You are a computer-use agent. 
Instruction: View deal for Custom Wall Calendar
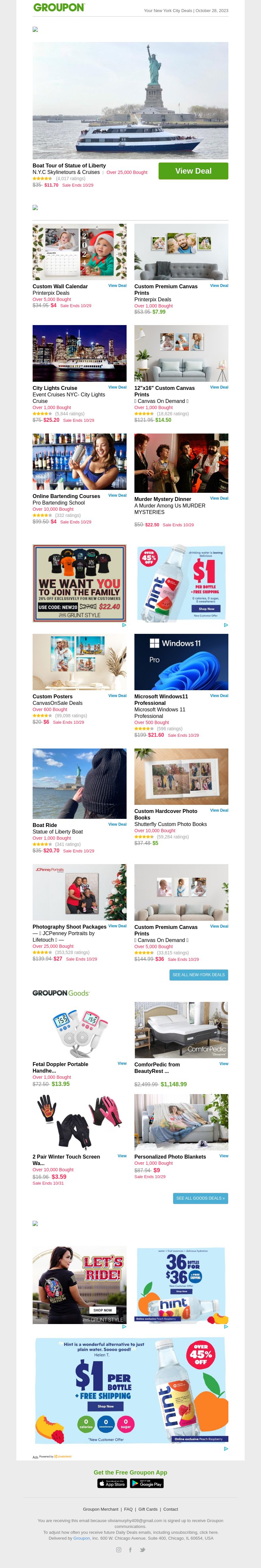point(117,285)
